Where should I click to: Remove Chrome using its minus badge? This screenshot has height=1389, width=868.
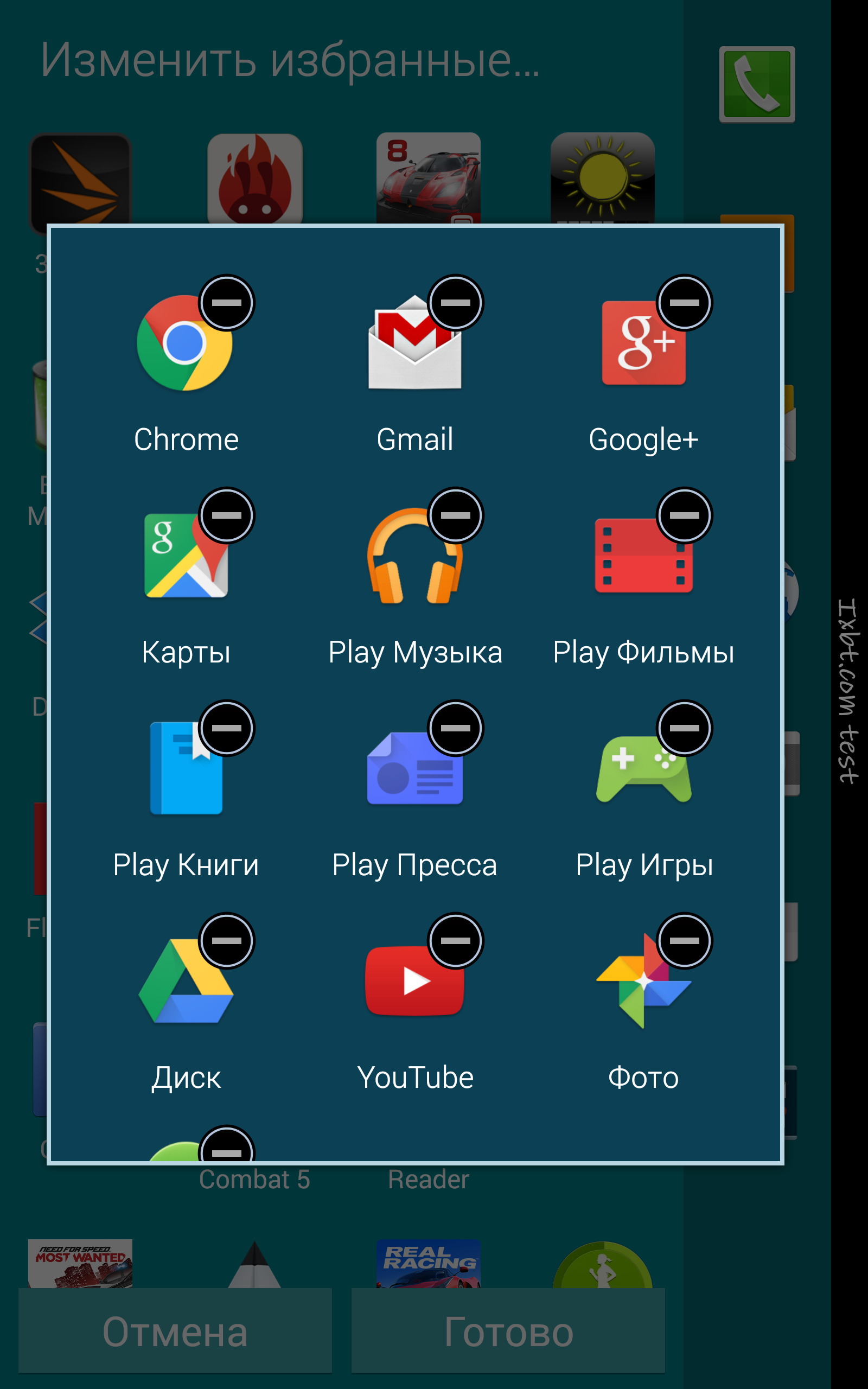[x=227, y=302]
